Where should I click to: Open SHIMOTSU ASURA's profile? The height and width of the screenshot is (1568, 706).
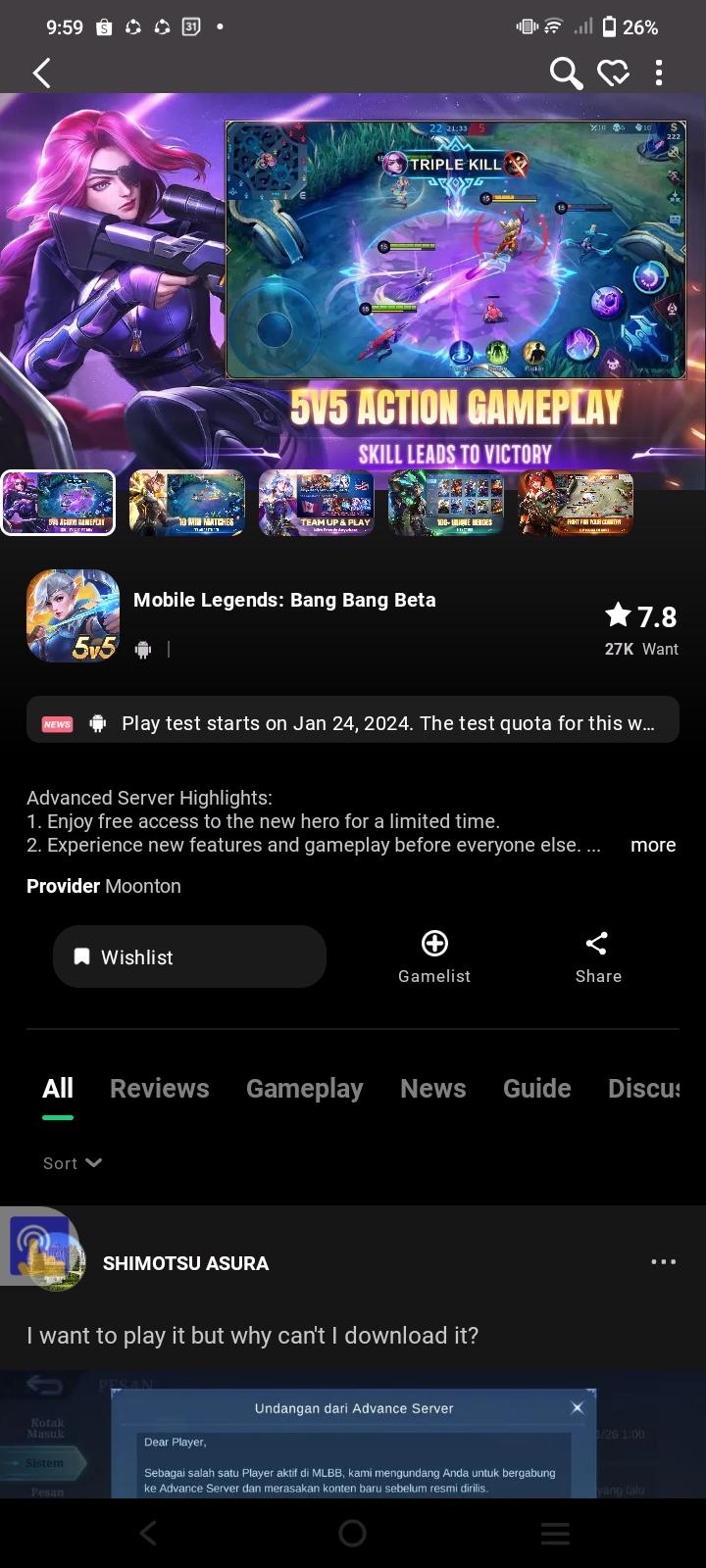tap(185, 1263)
